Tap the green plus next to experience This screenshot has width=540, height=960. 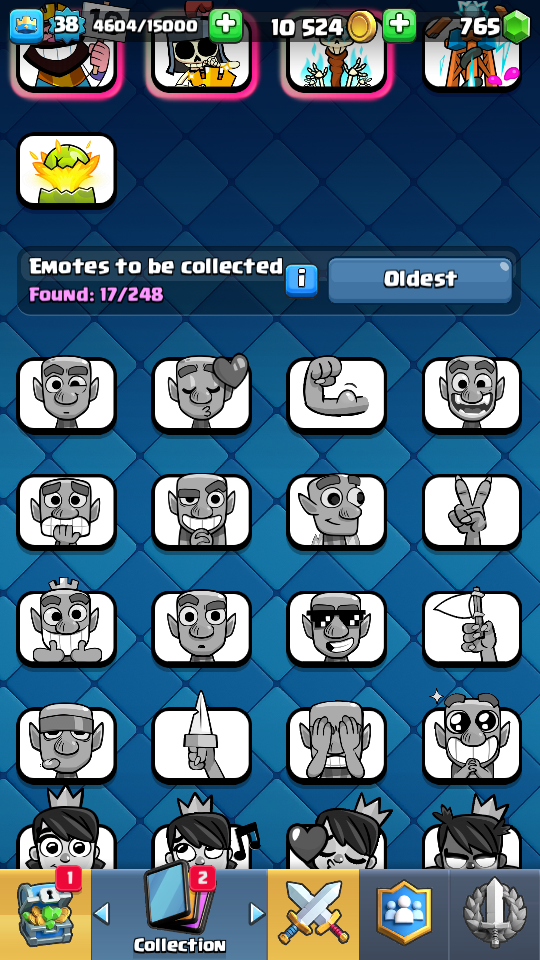tap(226, 26)
